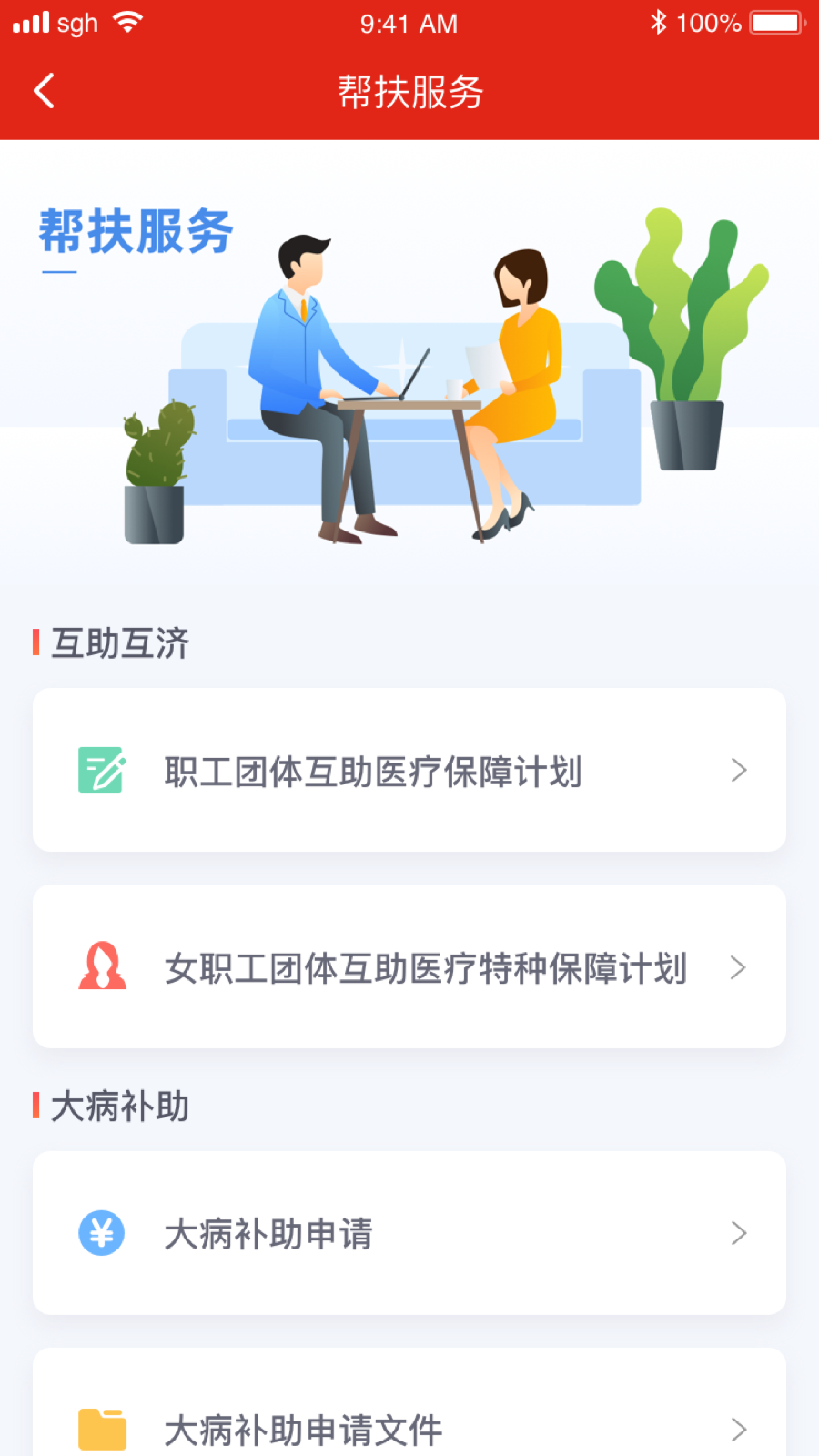Screen dimensions: 819x1456
Task: Tap the Wi-Fi icon in the status bar
Action: point(127,23)
